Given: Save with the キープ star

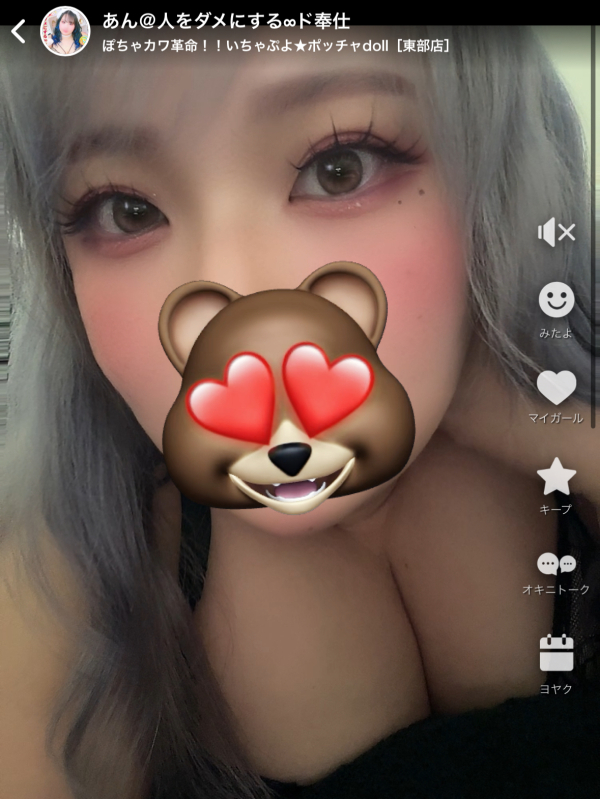Looking at the screenshot, I should [x=556, y=477].
